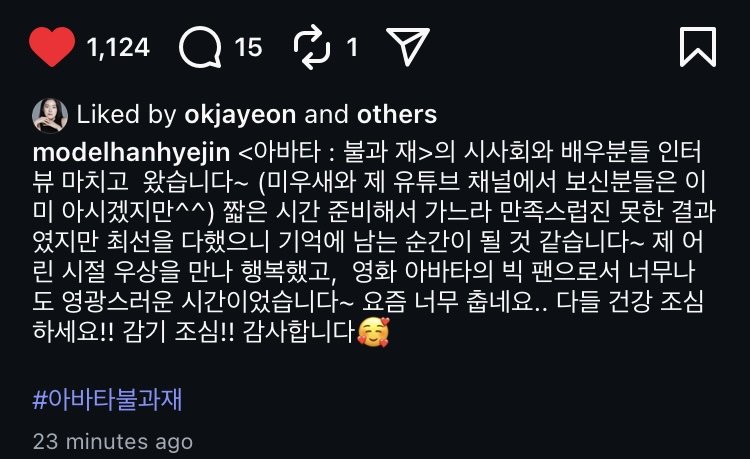
Task: Tap the liker's profile picture
Action: click(x=50, y=114)
